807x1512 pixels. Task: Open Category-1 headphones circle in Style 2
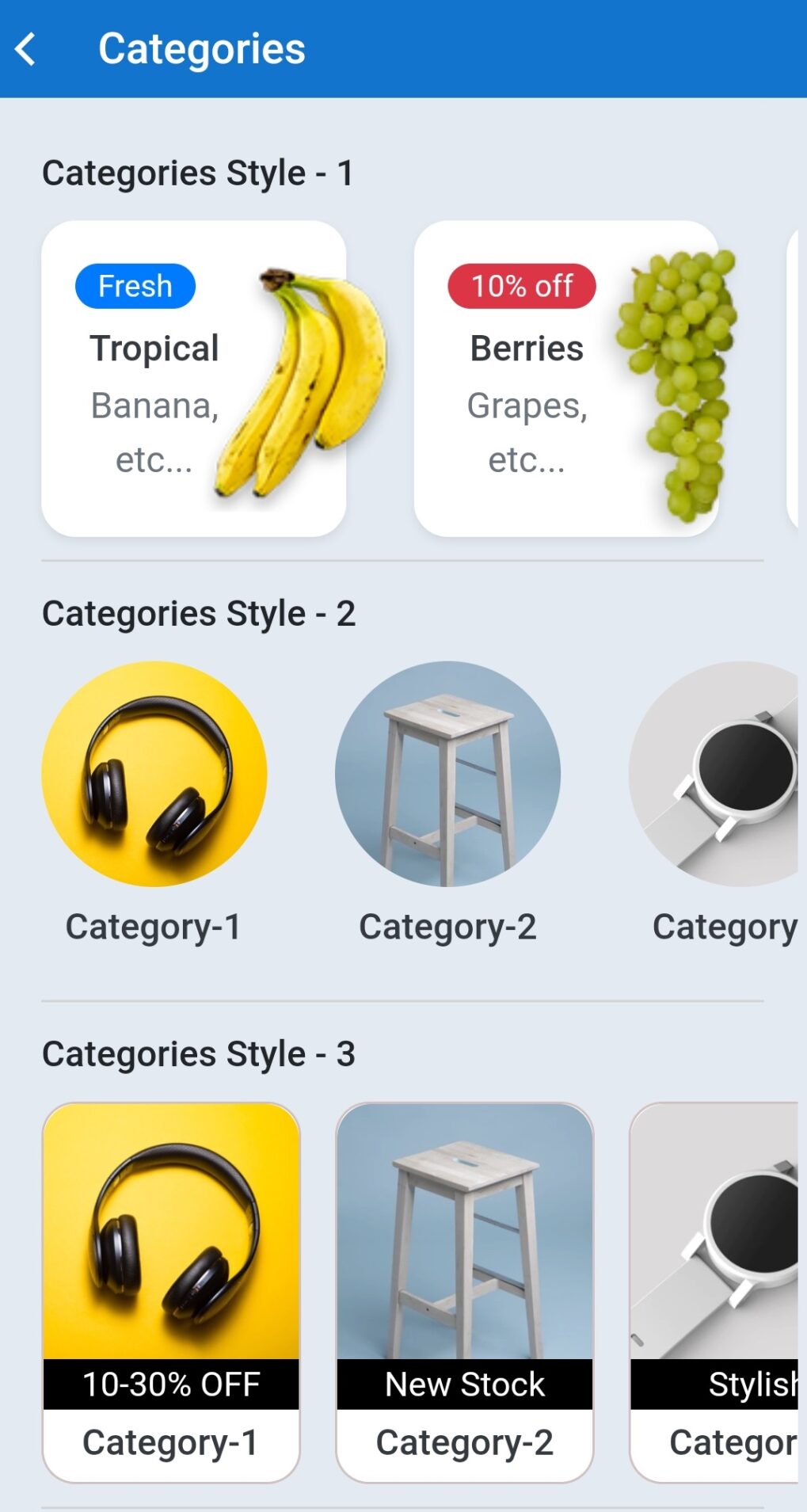[x=154, y=773]
